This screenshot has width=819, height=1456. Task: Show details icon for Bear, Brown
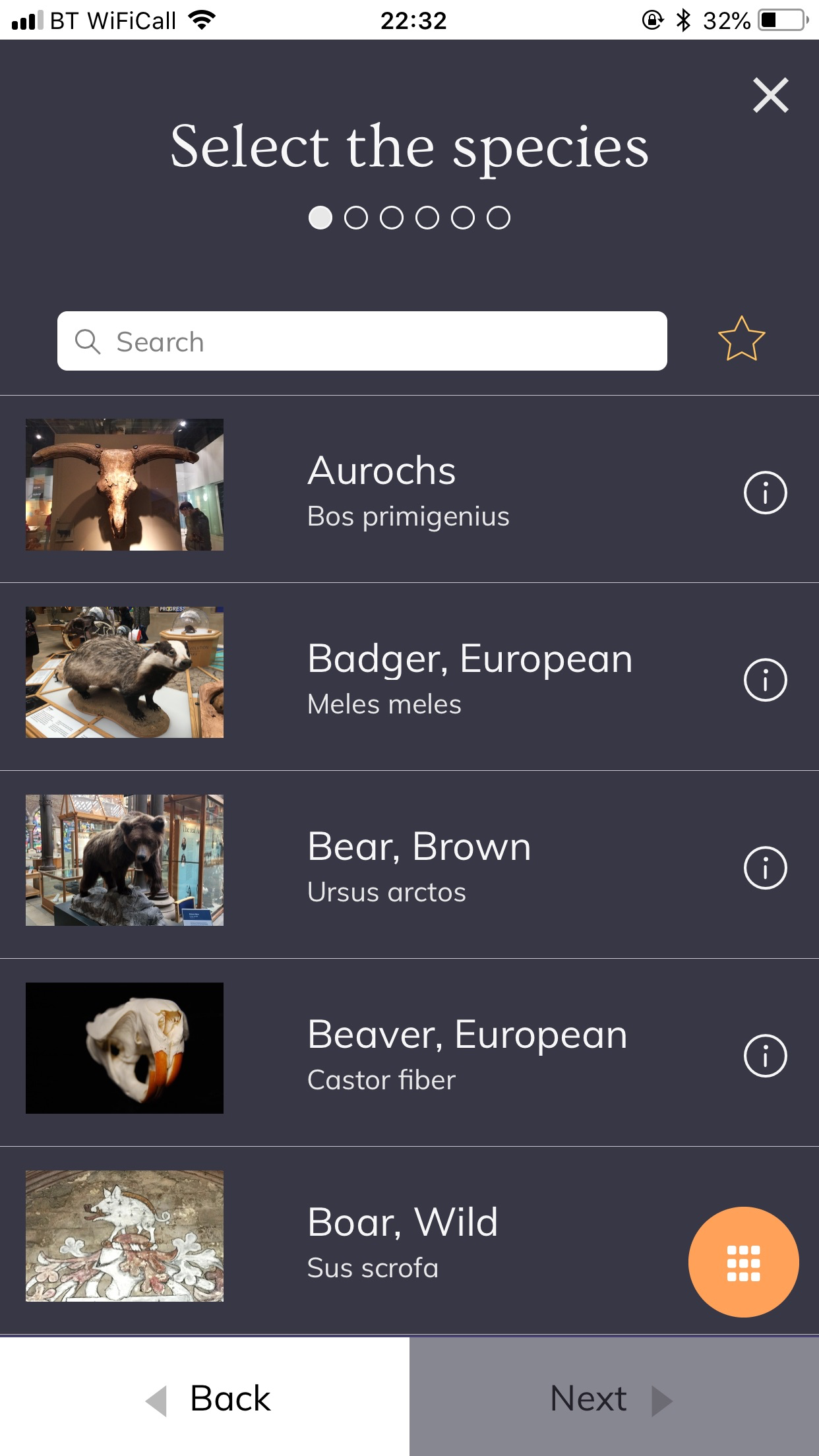click(x=765, y=868)
